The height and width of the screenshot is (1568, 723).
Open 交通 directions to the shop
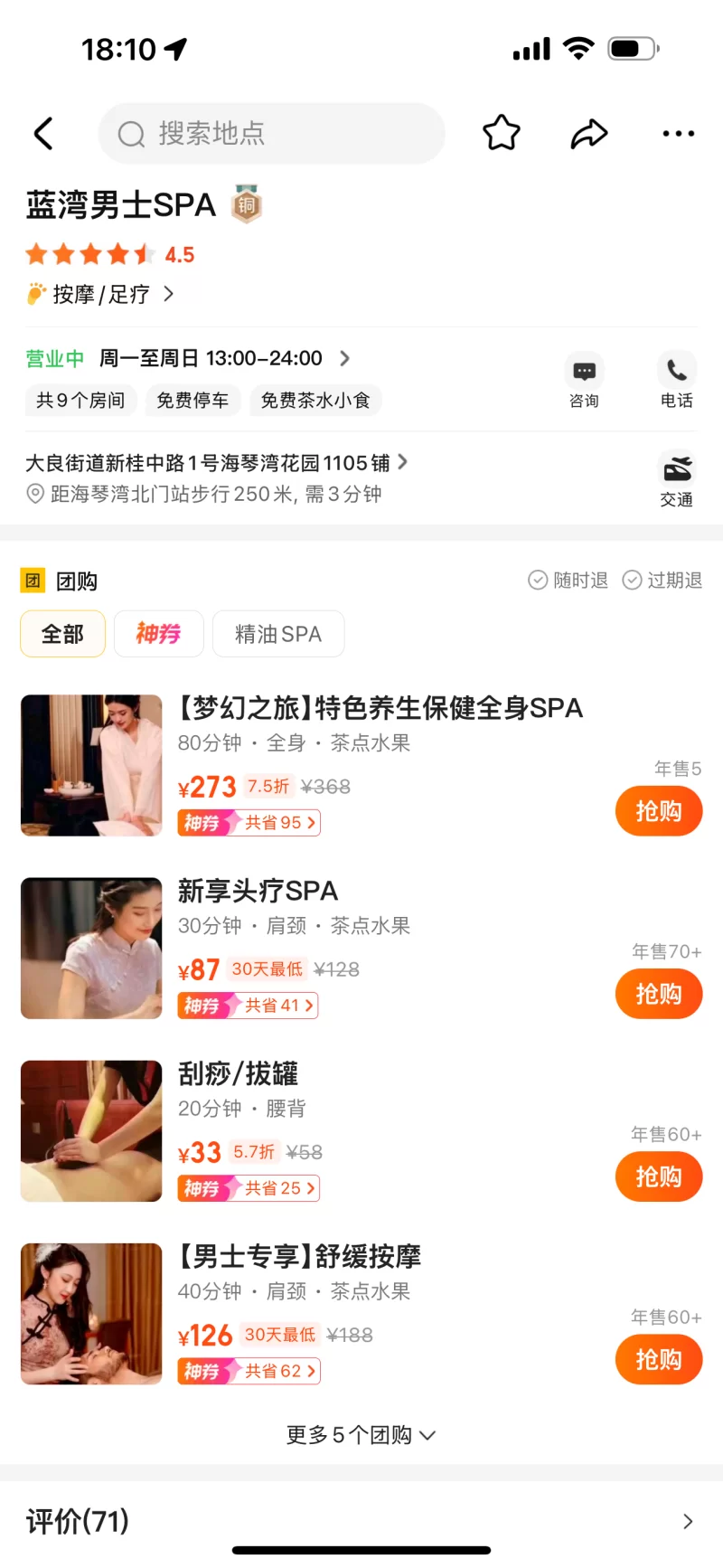point(676,479)
